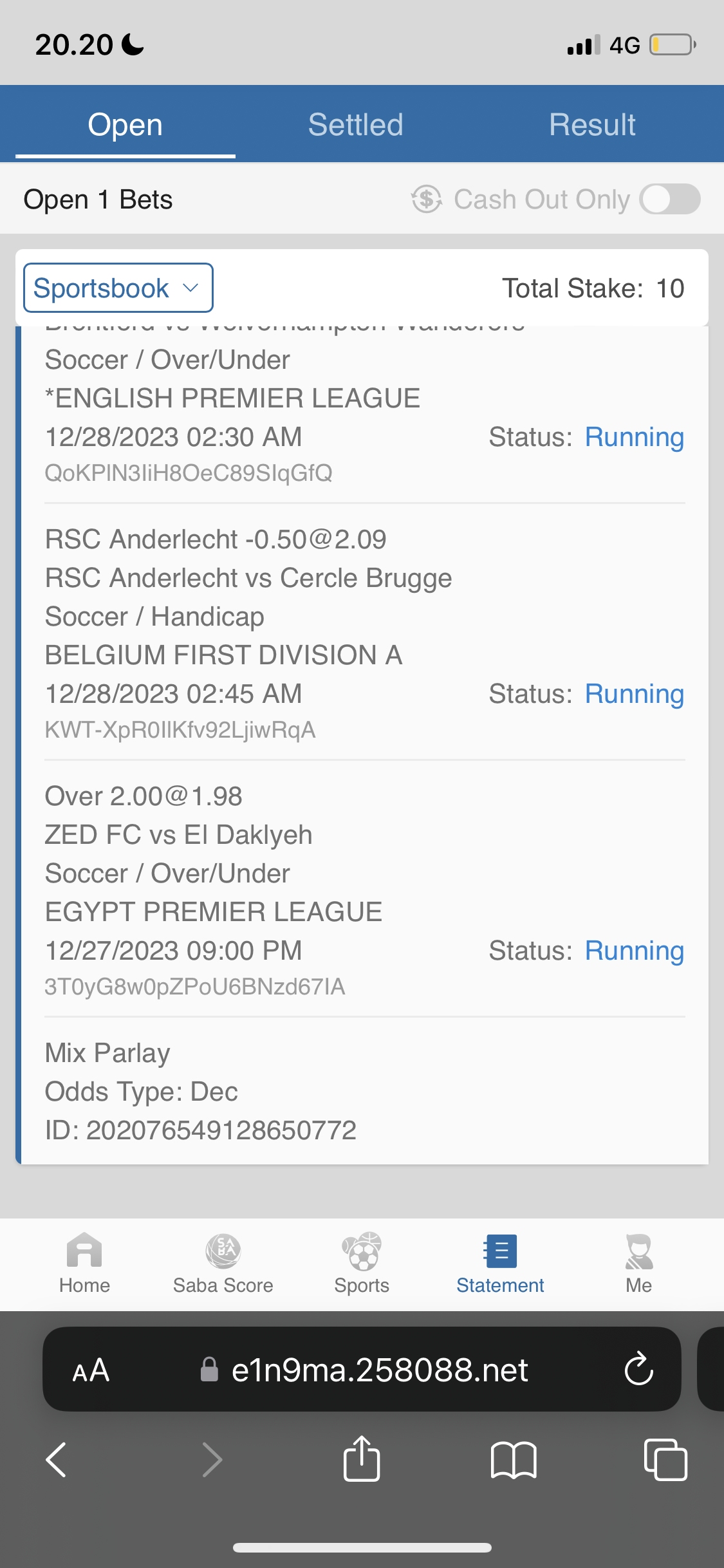This screenshot has width=724, height=1568.
Task: Go back in the browser
Action: 57,1459
